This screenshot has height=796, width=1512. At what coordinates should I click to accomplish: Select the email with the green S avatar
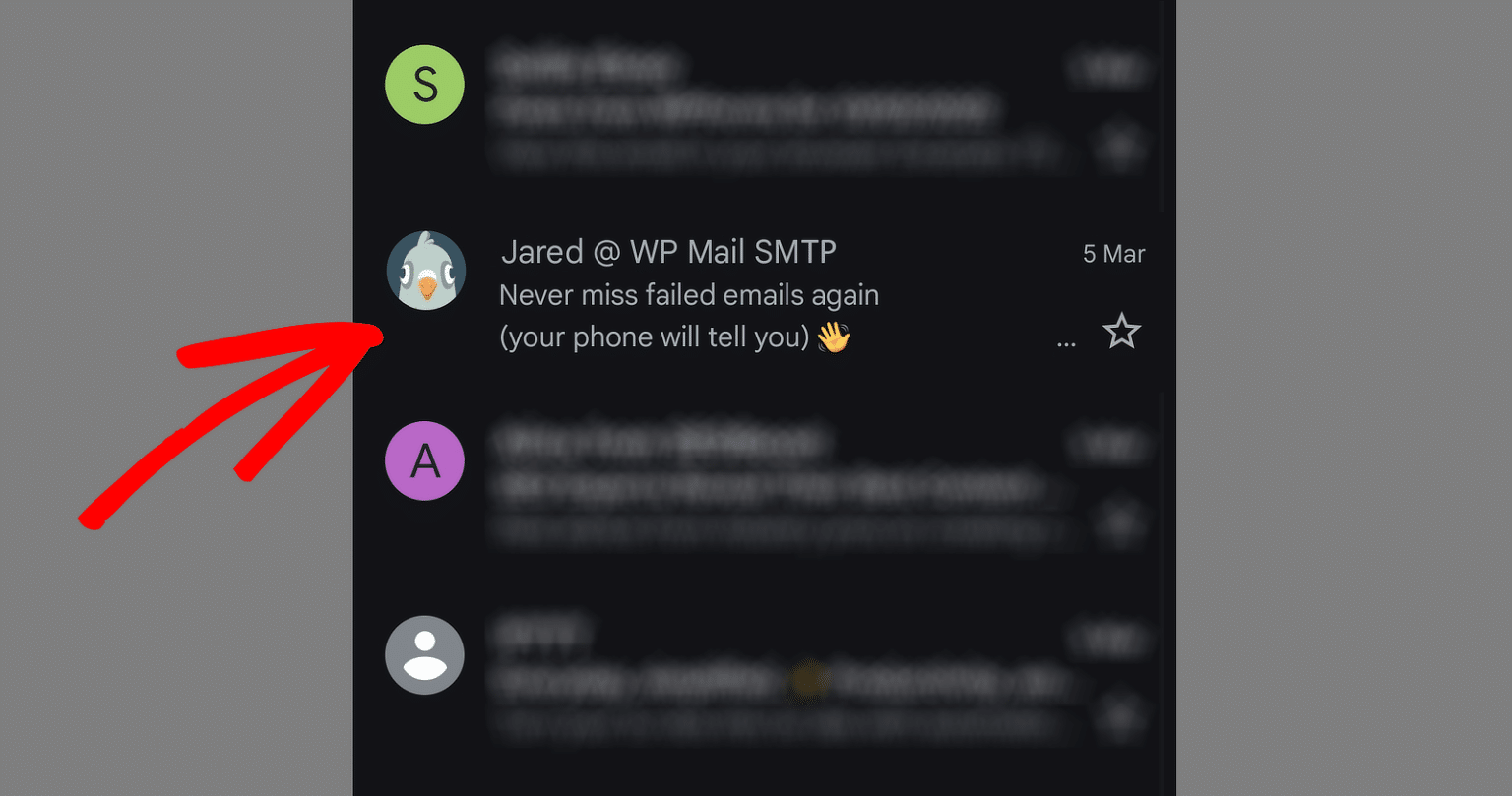[424, 85]
